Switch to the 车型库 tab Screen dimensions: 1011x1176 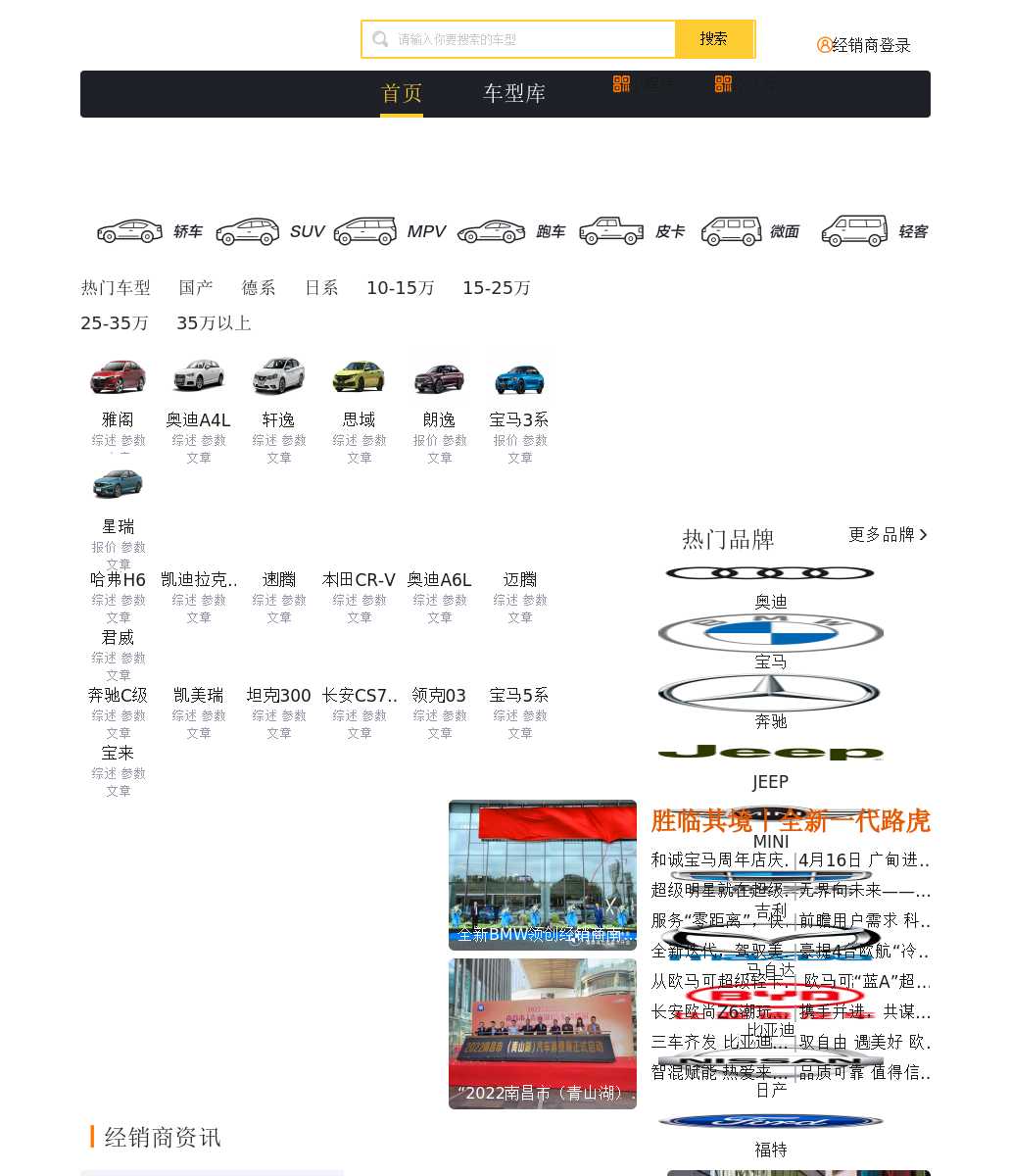(x=514, y=93)
